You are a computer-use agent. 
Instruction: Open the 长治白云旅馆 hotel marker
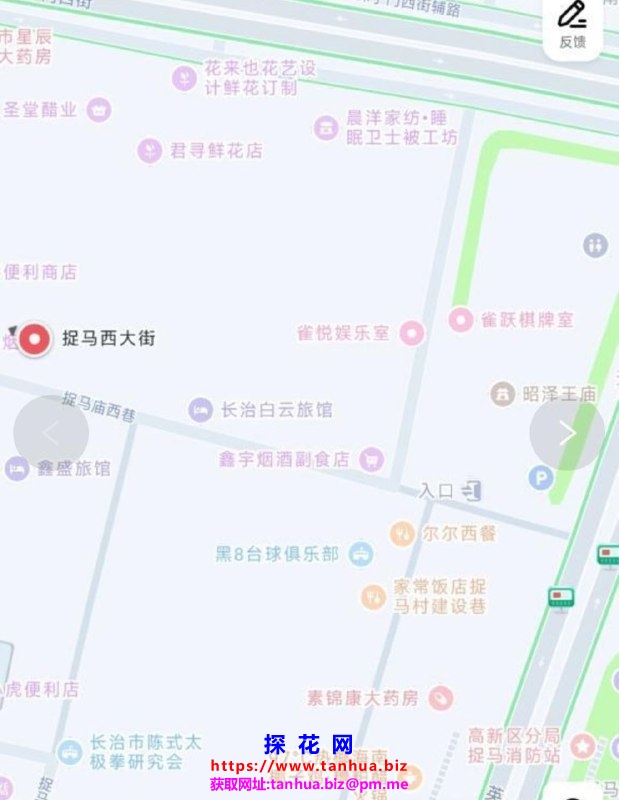[201, 409]
